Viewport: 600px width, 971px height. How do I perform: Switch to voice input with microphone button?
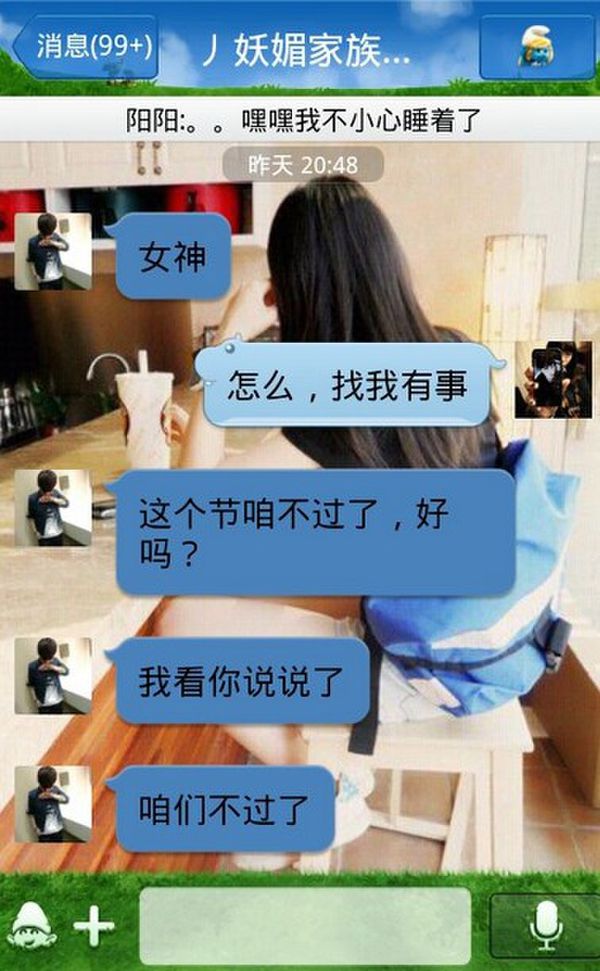point(546,926)
